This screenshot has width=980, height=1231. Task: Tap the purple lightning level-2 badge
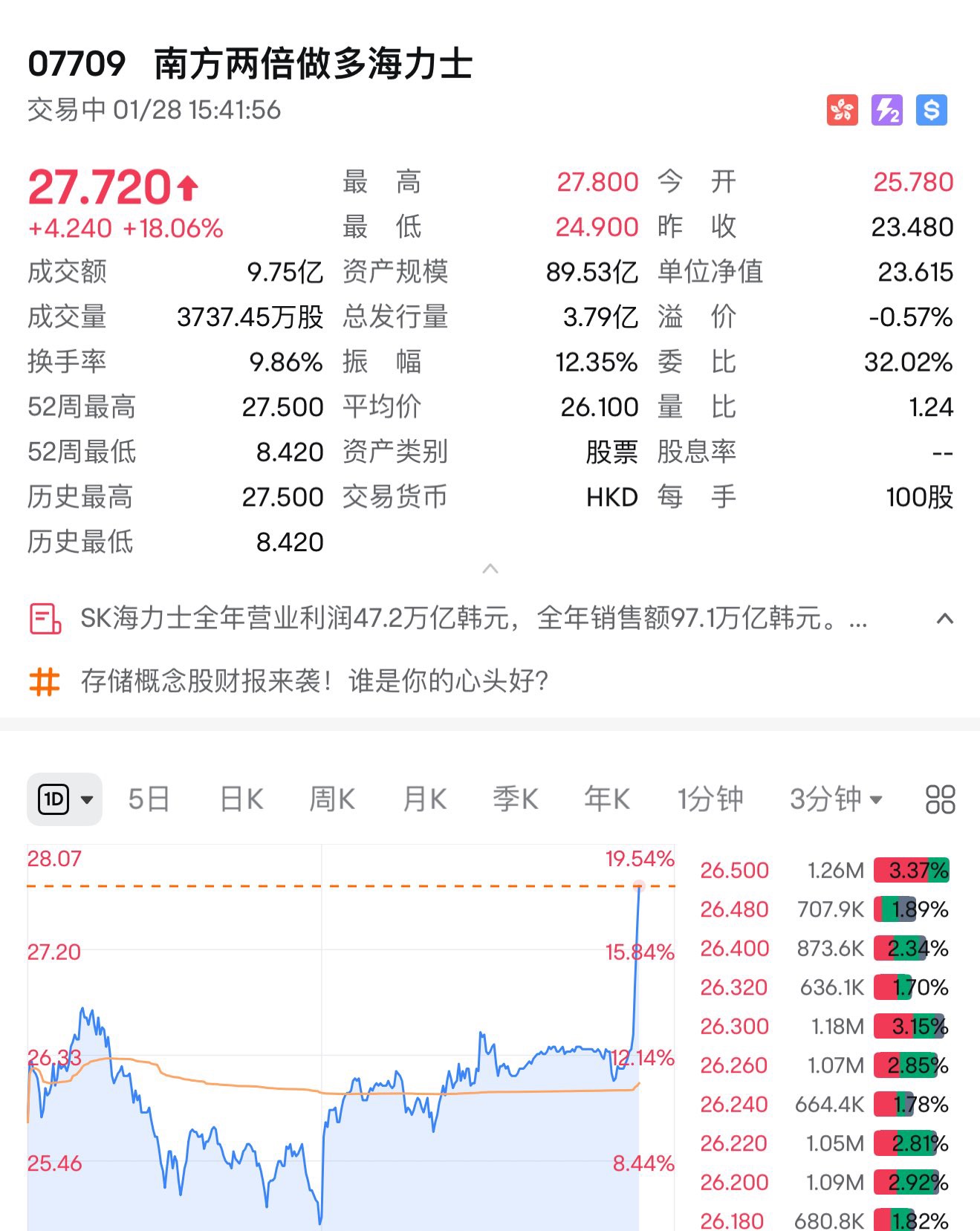pyautogui.click(x=886, y=111)
